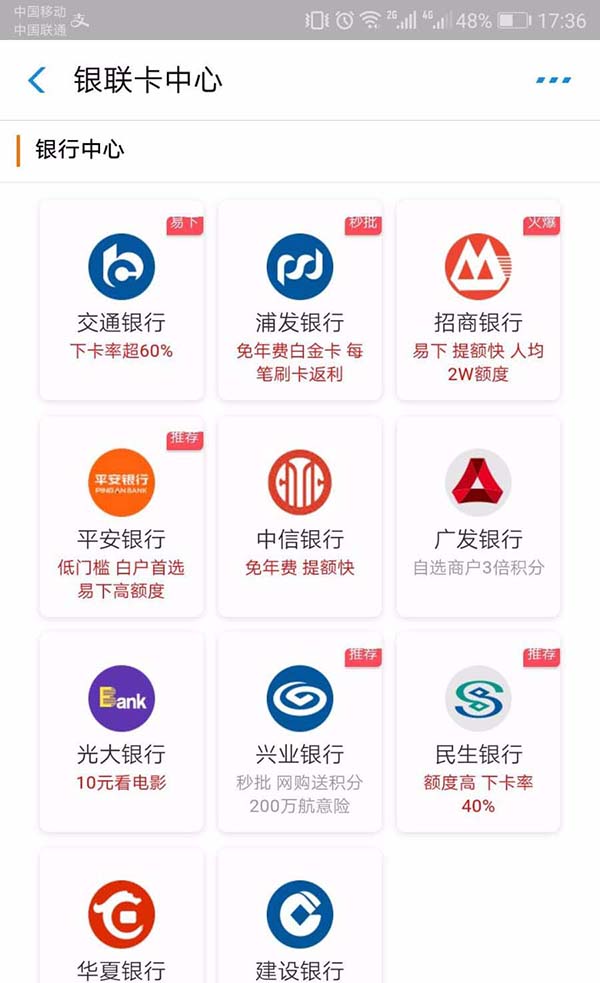The height and width of the screenshot is (983, 600).
Task: Go back from 银联卡中心
Action: pos(37,80)
